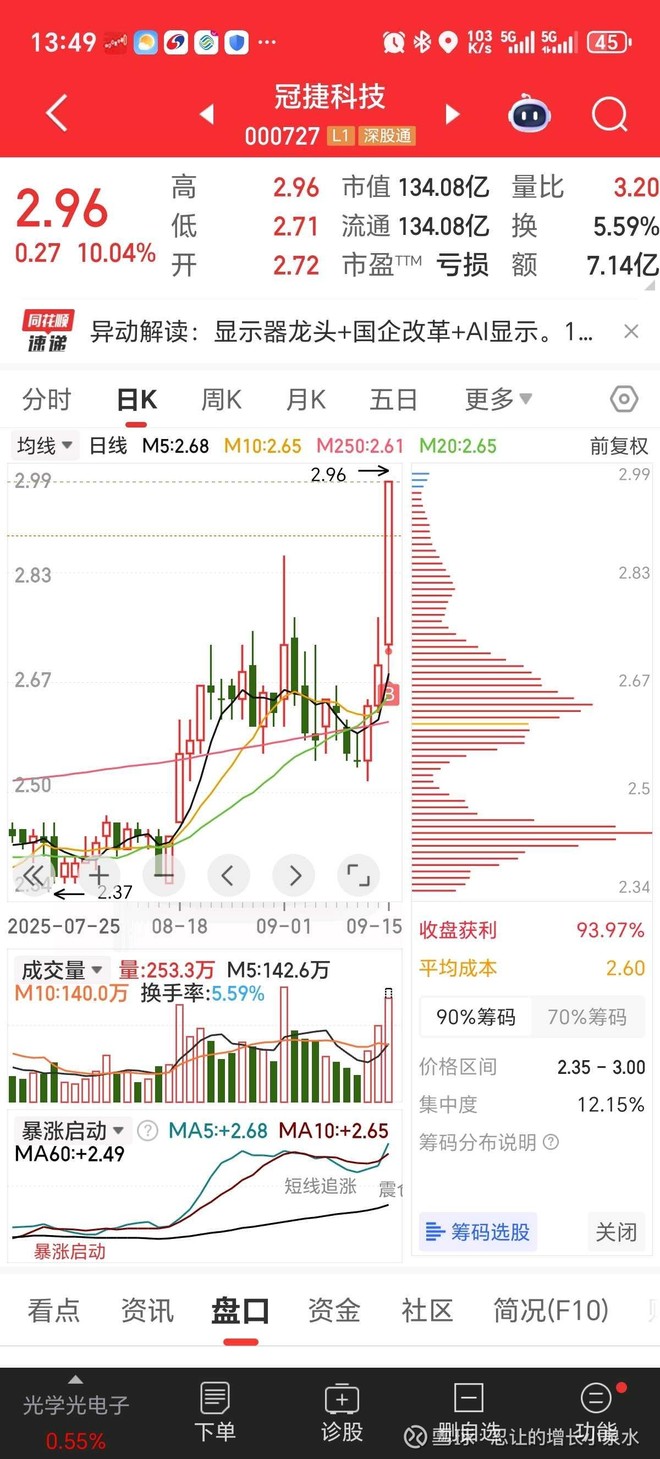Open the robot assistant icon

point(529,115)
